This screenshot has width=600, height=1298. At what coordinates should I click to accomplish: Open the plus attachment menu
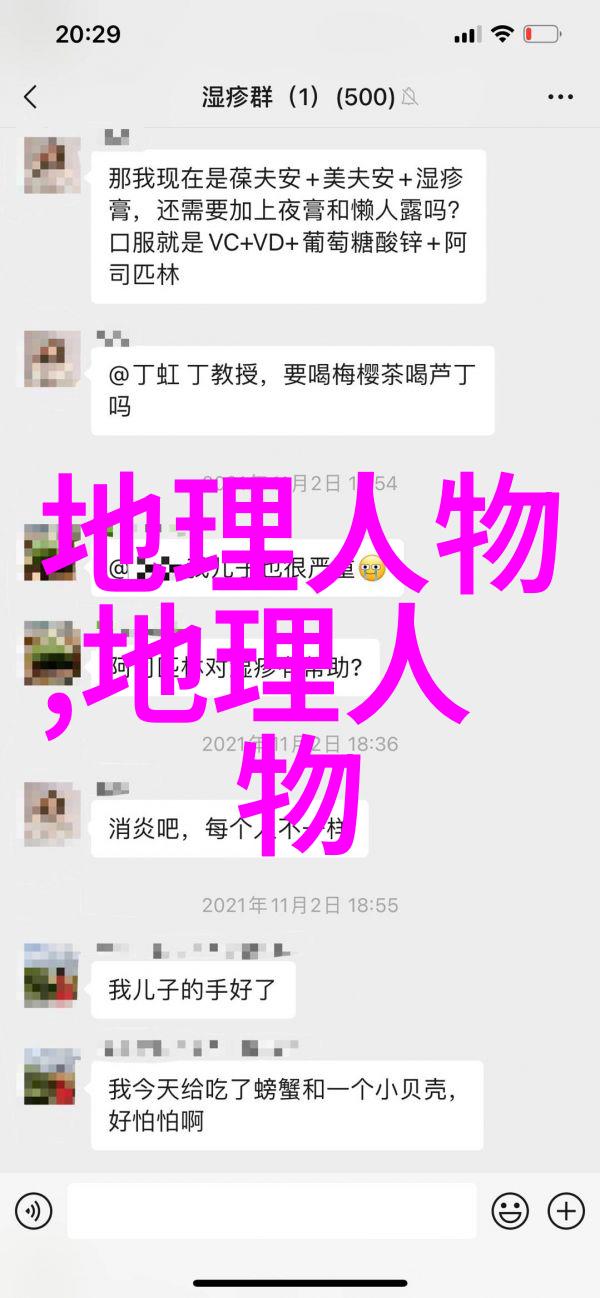click(565, 1212)
